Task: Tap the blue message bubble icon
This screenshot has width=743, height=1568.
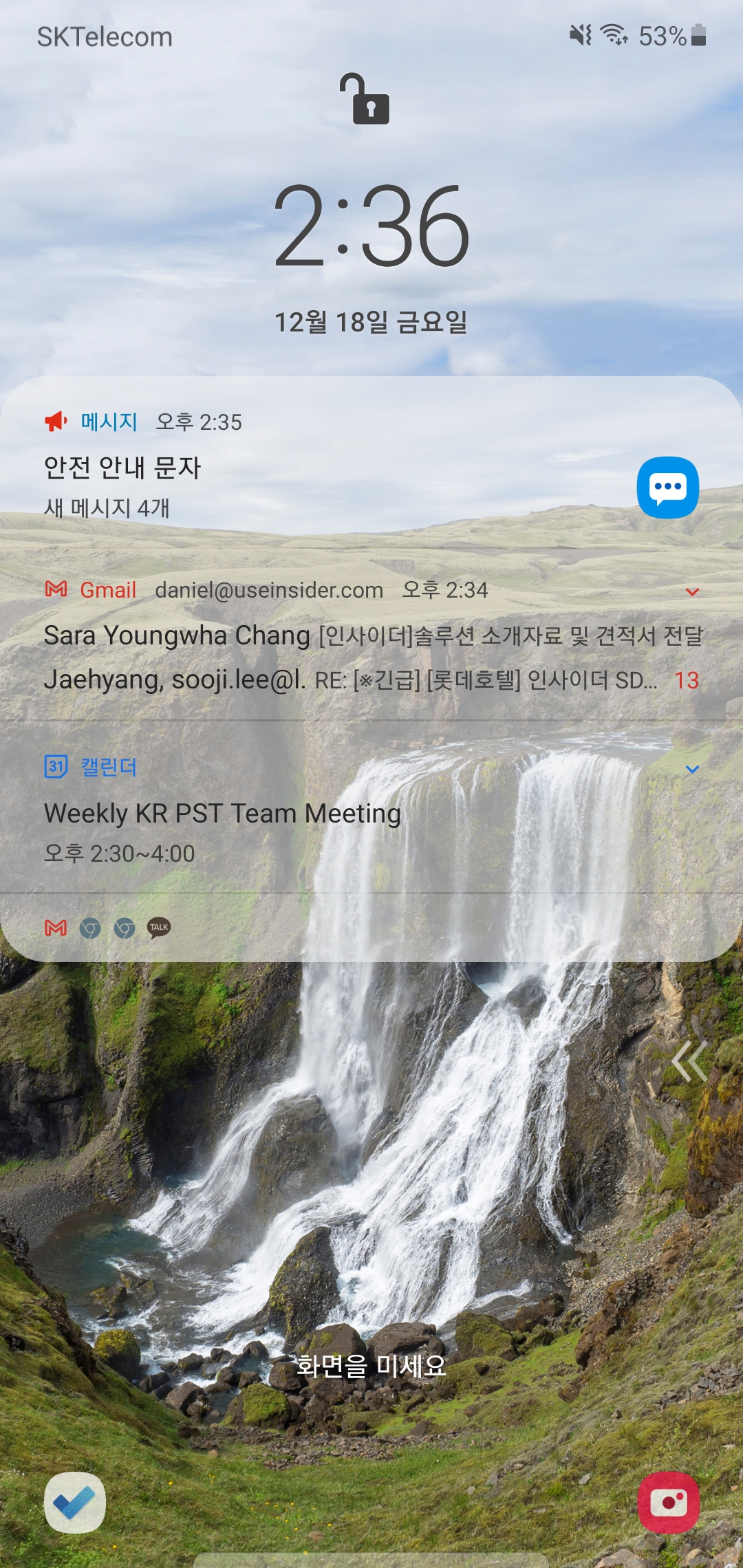Action: [667, 487]
